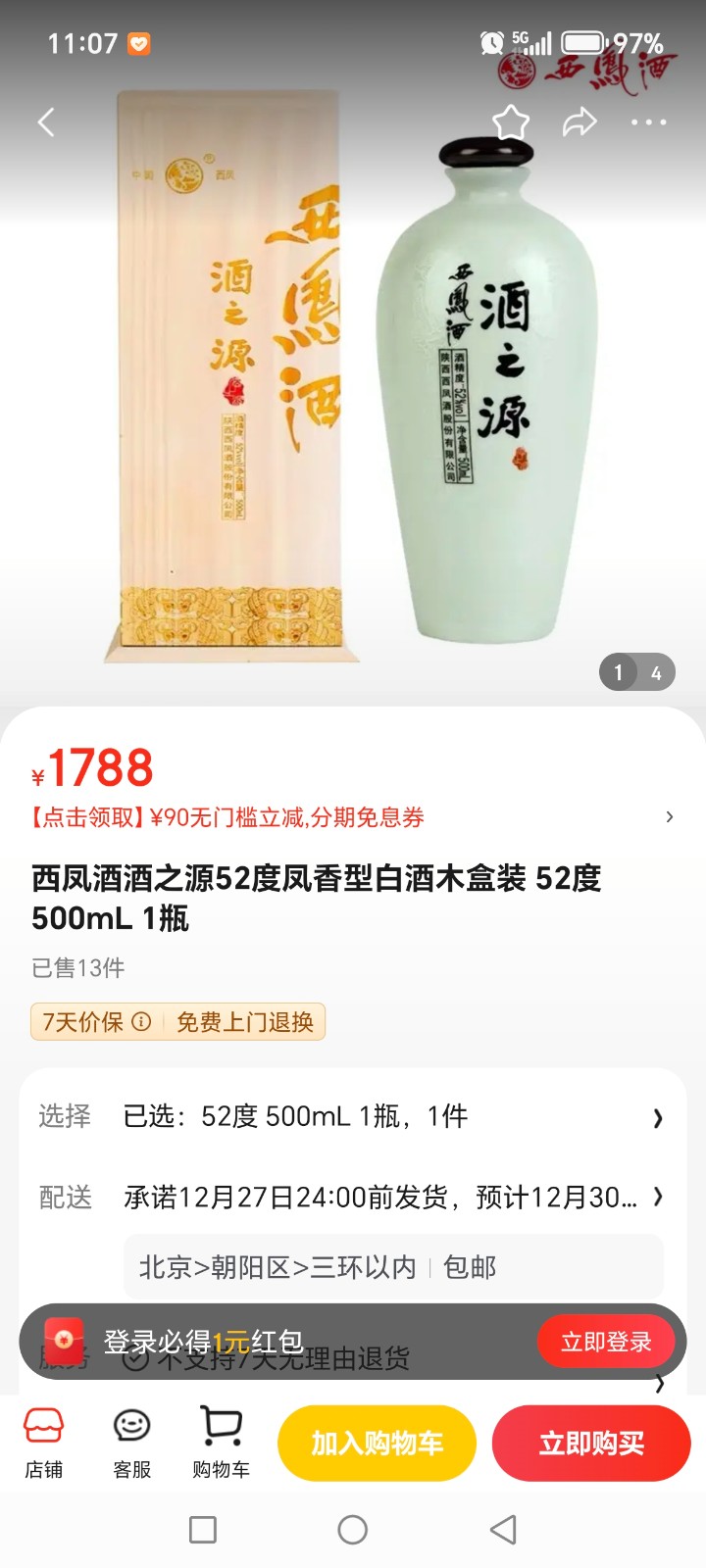
Task: Open recent apps with the square button
Action: [203, 1530]
